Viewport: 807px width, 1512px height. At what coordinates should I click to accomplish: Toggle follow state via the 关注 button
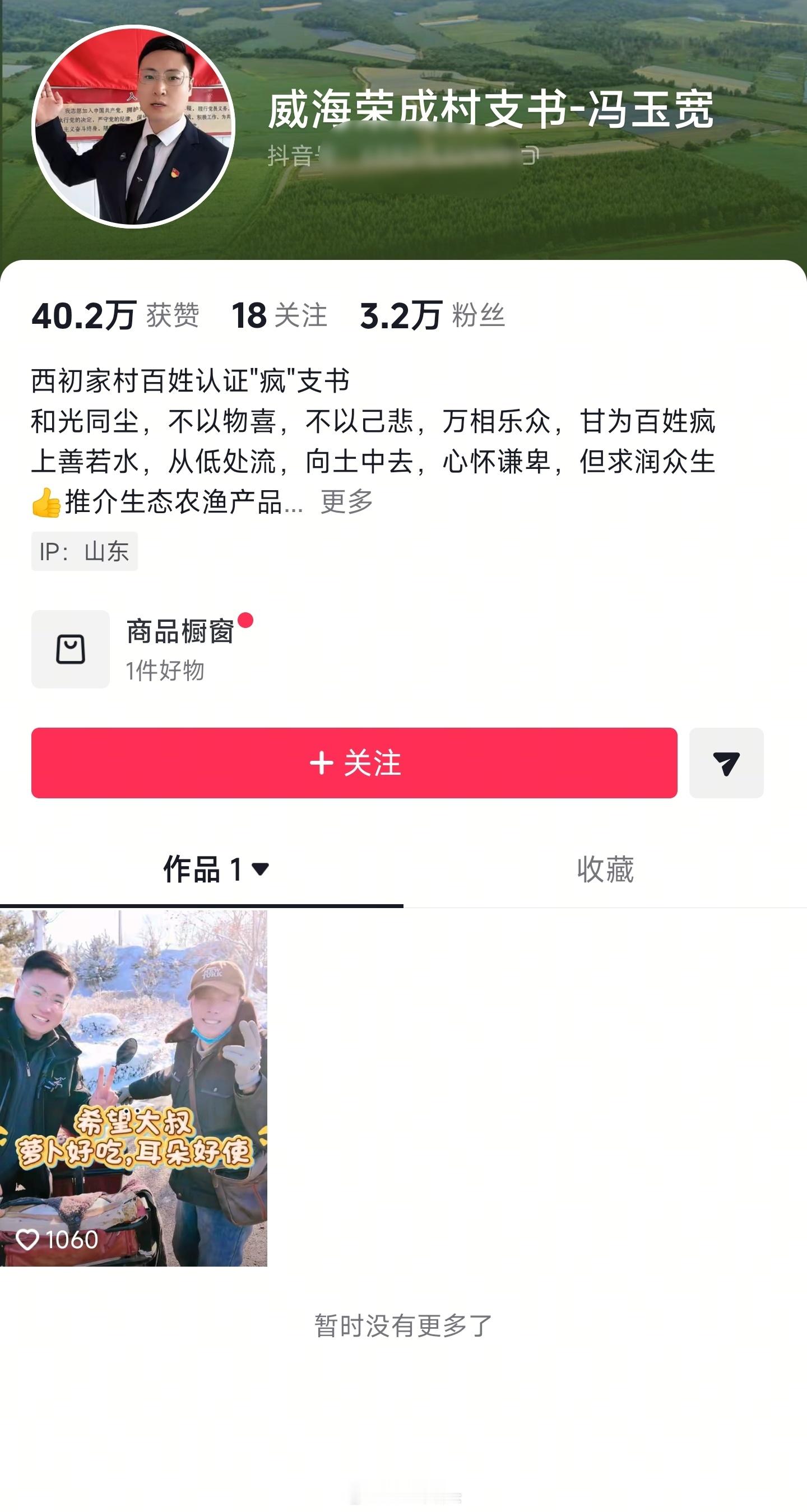[355, 764]
